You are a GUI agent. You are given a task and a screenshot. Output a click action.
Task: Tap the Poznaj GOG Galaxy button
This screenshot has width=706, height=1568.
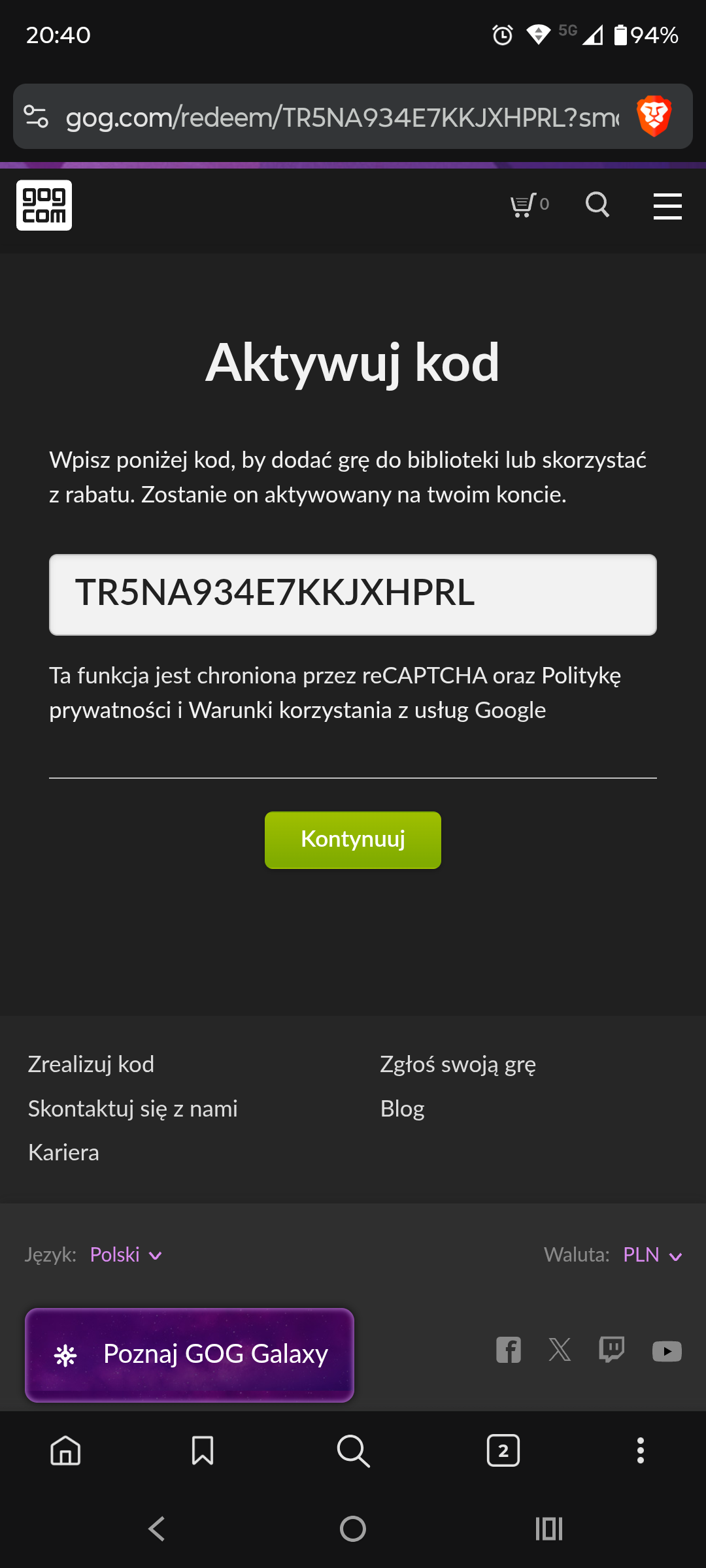(x=190, y=1354)
